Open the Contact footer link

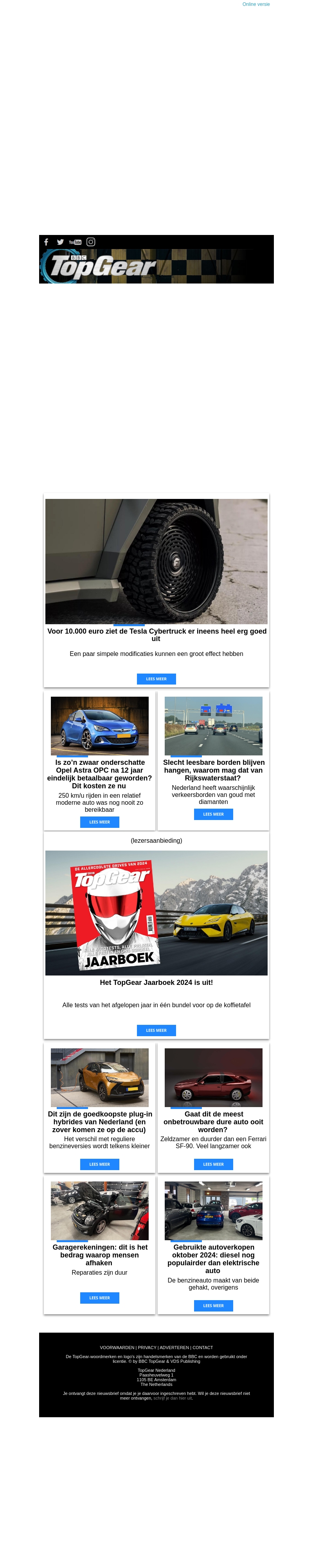[203, 1347]
